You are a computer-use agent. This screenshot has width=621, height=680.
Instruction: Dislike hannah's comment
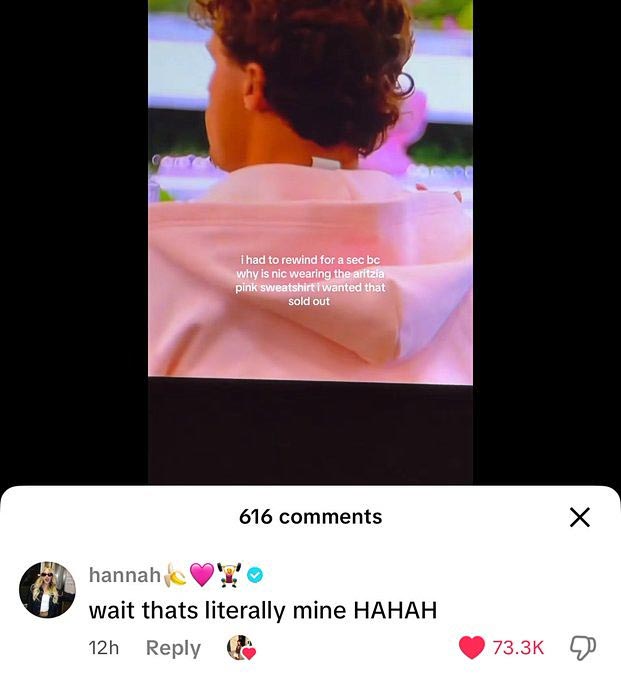tap(581, 648)
